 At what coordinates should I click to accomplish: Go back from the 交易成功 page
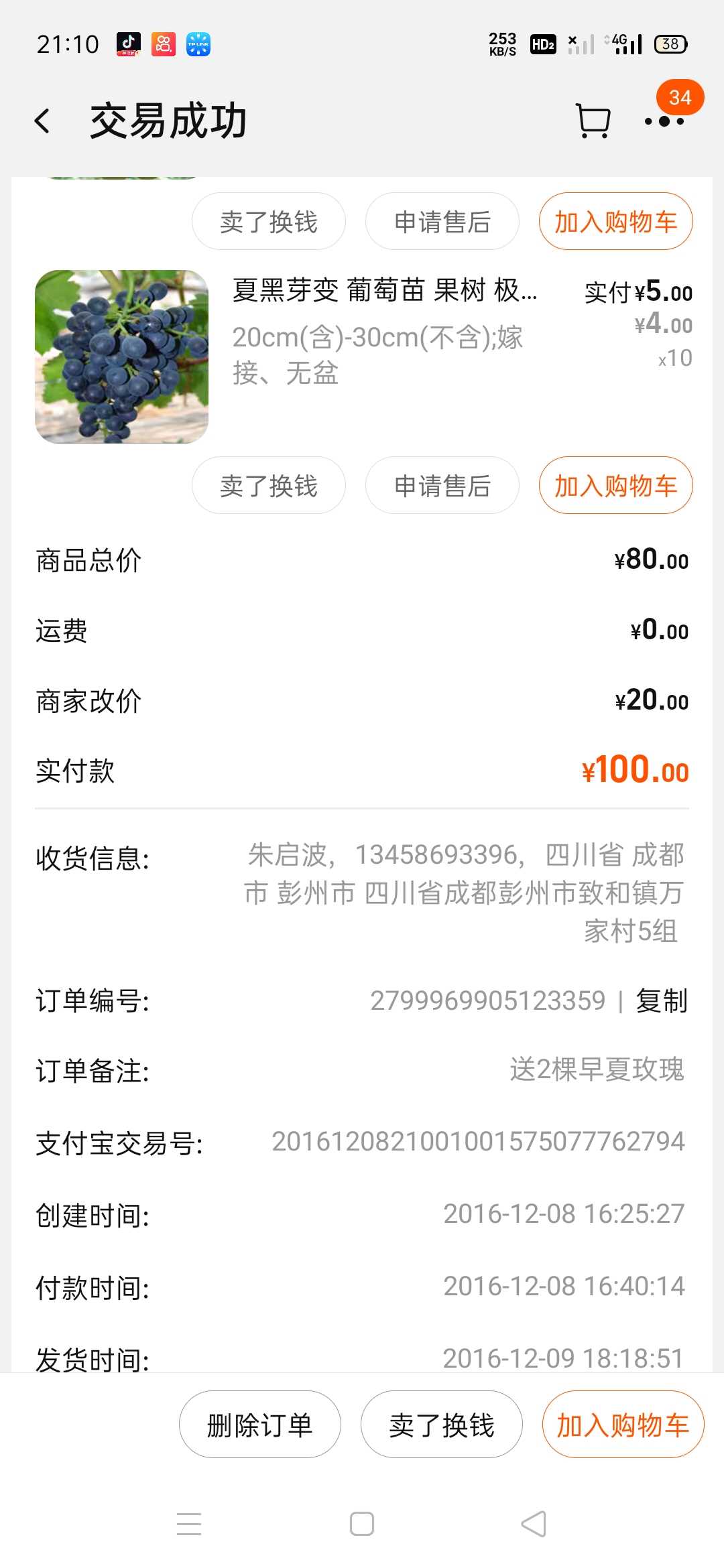(43, 121)
